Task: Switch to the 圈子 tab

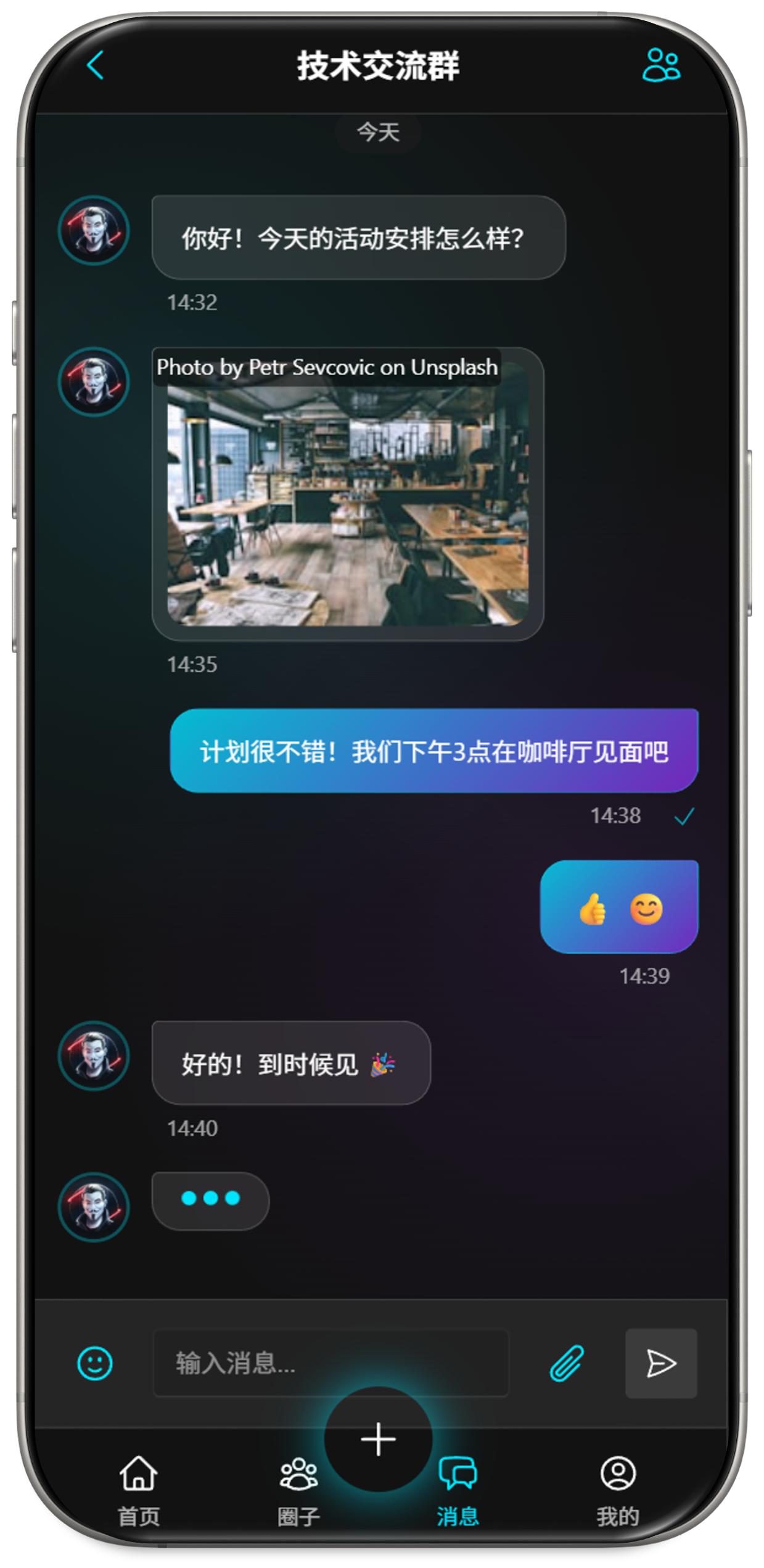Action: 298,1489
